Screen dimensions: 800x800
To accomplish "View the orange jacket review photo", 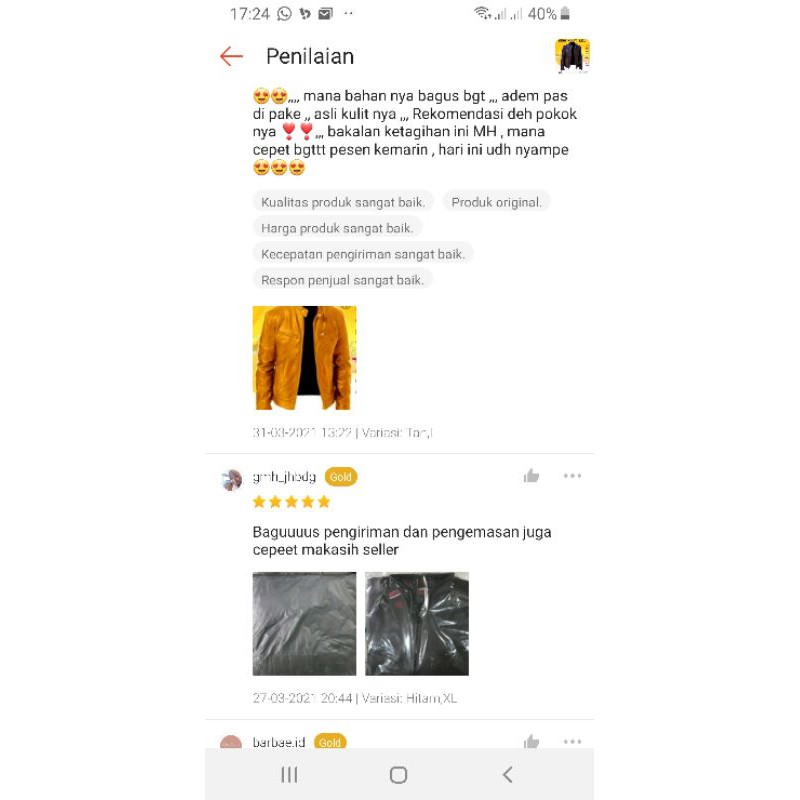I will tap(304, 358).
